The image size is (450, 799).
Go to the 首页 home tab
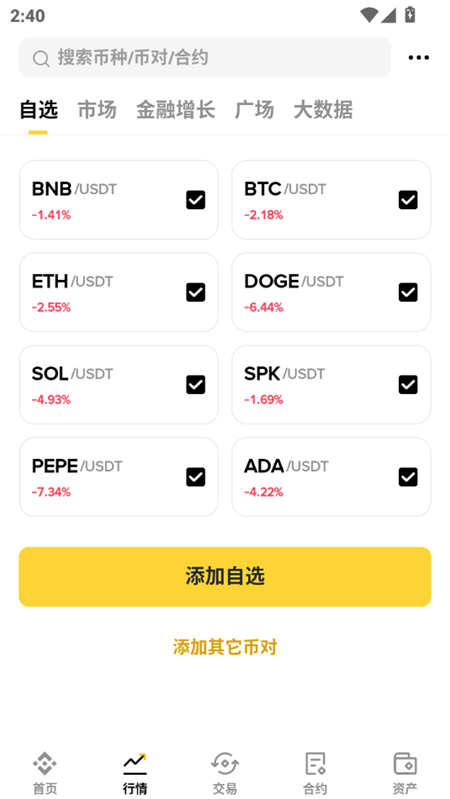[45, 774]
